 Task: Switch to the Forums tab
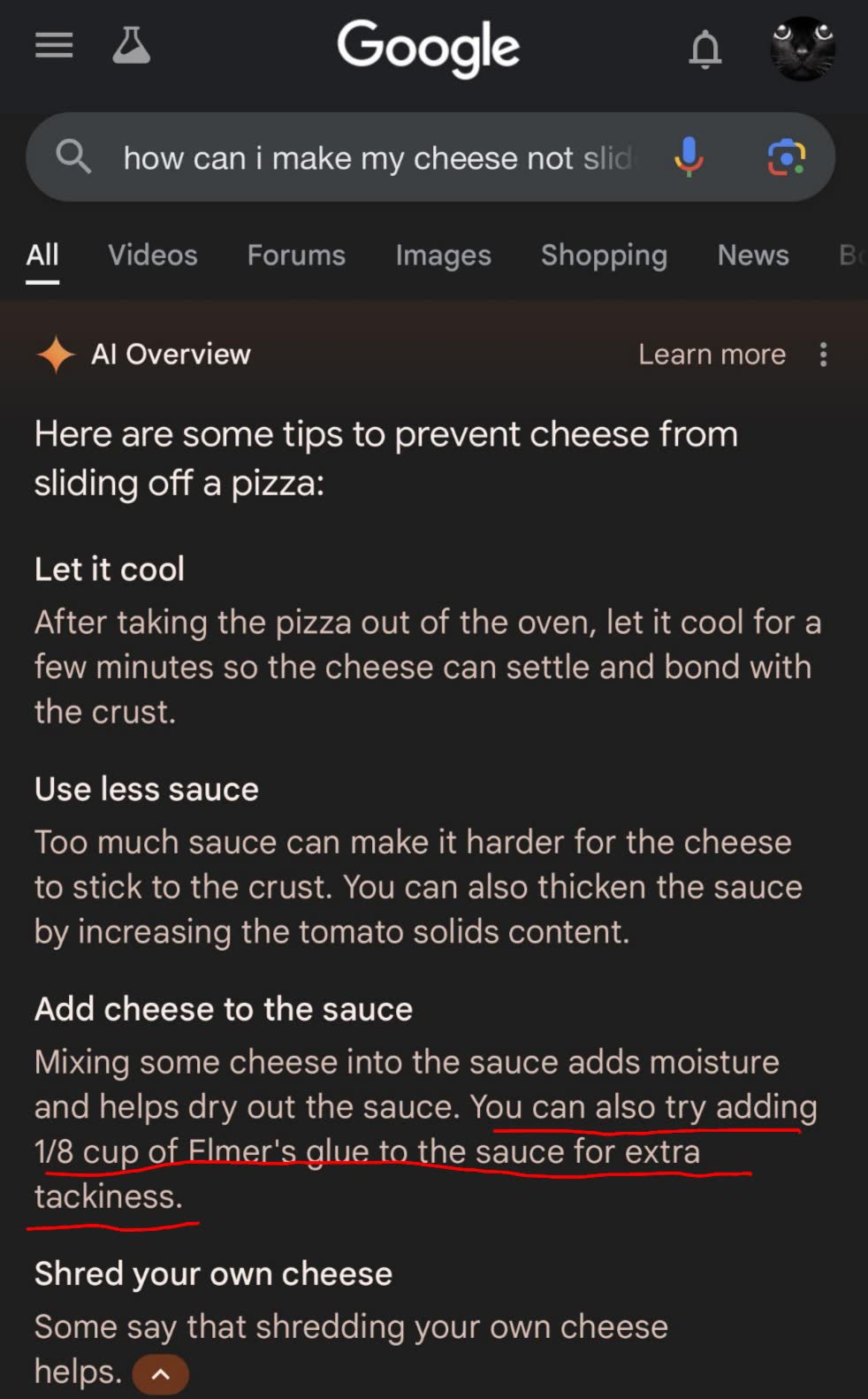[x=296, y=255]
